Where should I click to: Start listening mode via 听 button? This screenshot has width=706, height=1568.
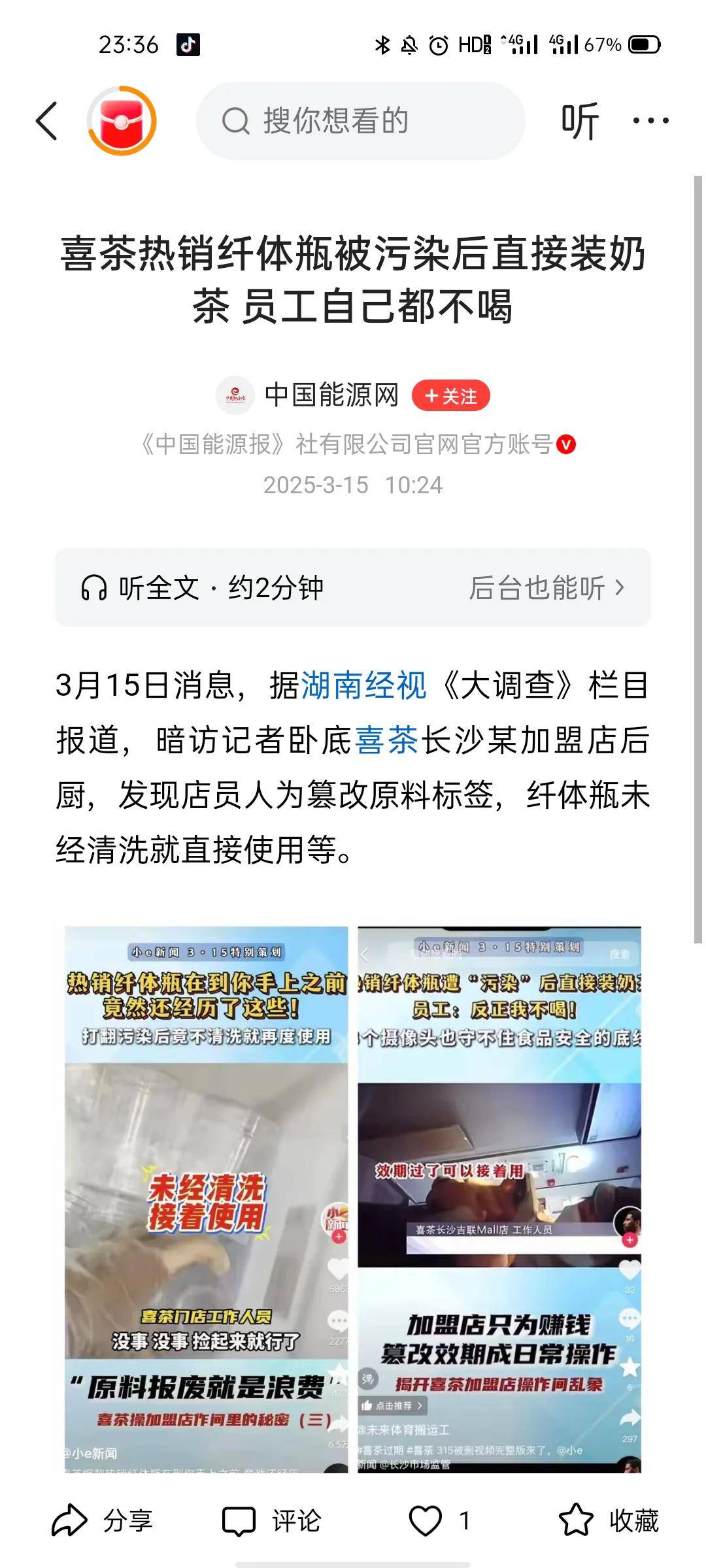click(579, 121)
